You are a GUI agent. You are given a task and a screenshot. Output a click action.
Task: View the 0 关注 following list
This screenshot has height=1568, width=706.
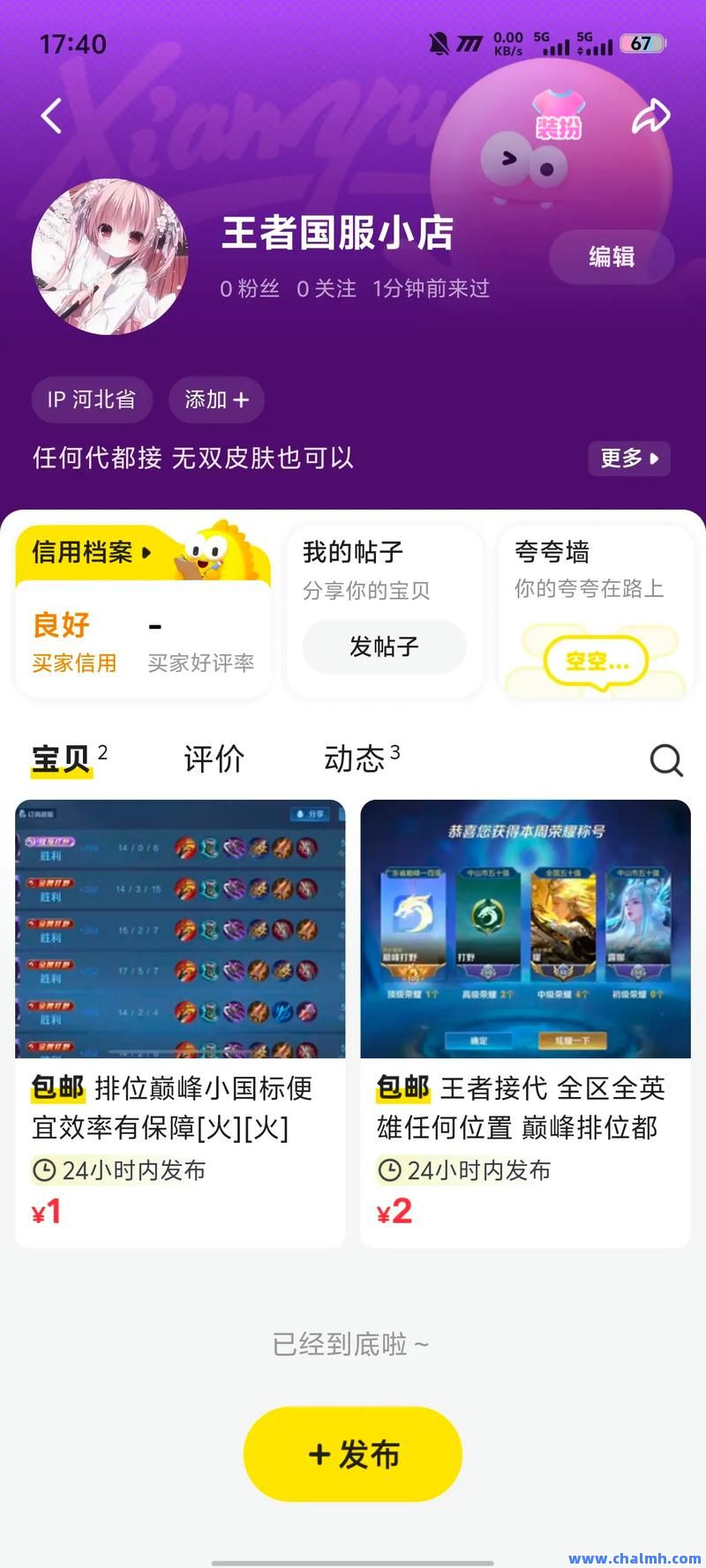click(325, 288)
